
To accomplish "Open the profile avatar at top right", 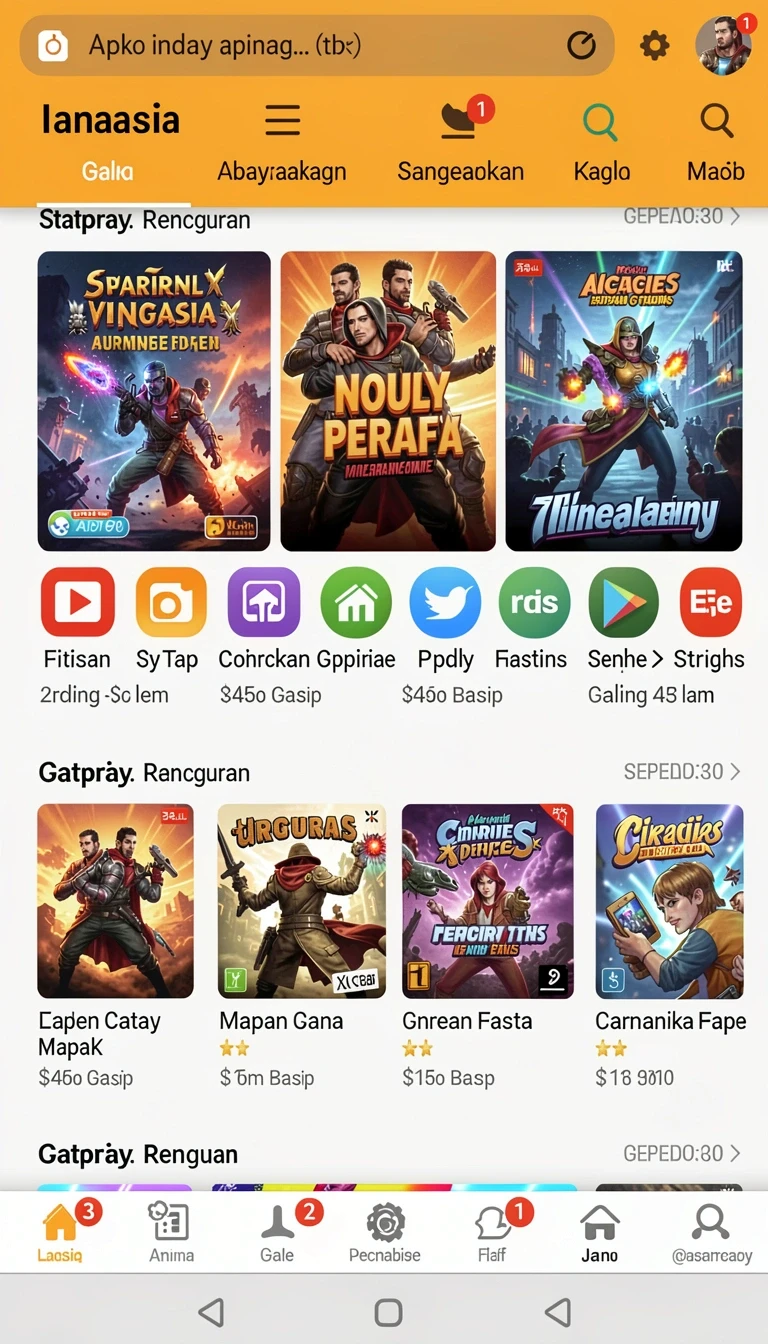I will pyautogui.click(x=724, y=45).
